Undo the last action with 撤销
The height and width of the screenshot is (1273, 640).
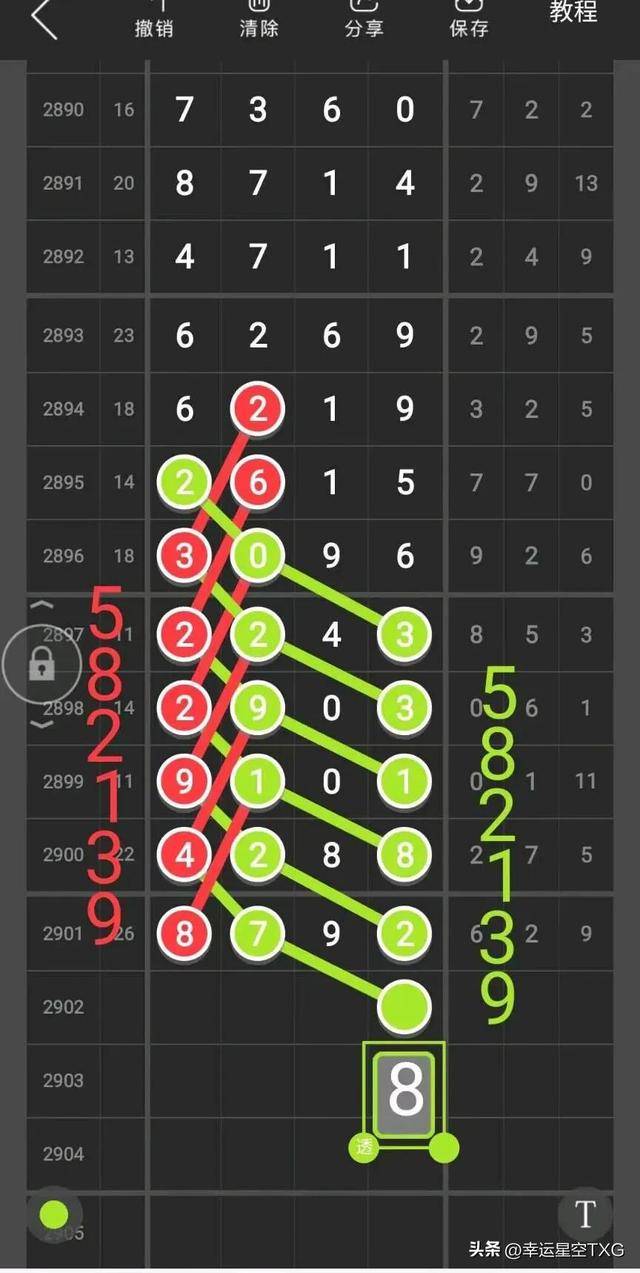tap(154, 20)
